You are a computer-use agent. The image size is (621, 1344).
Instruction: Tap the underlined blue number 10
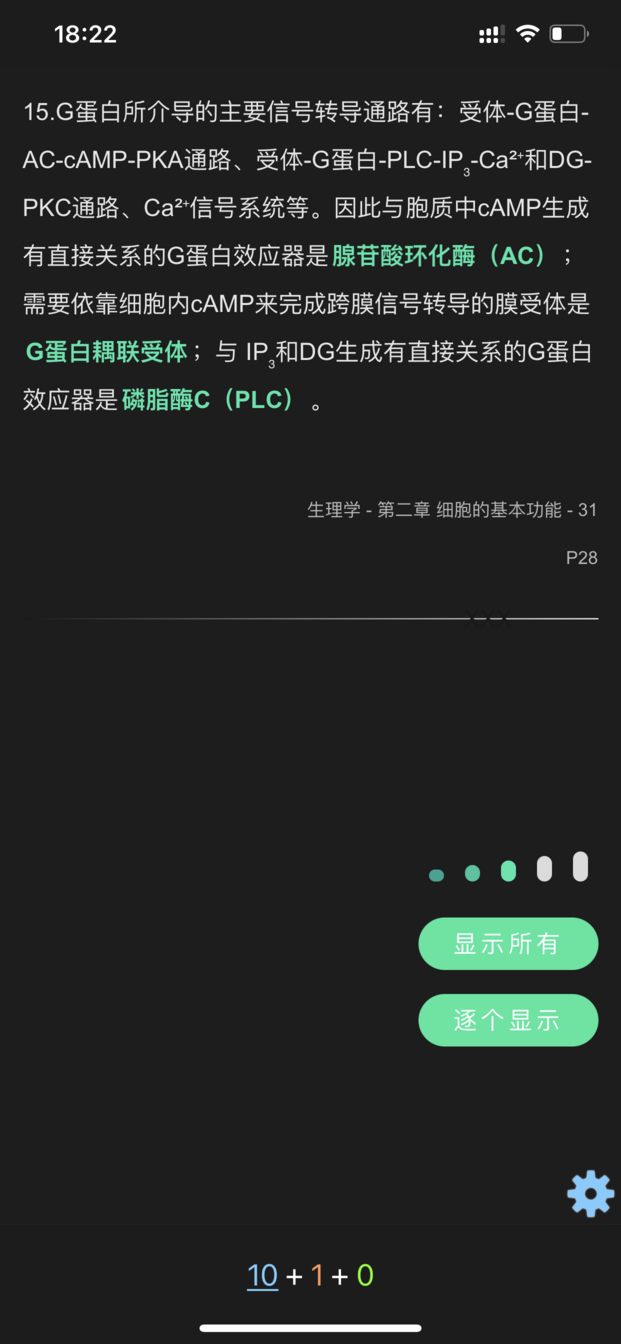point(263,1276)
